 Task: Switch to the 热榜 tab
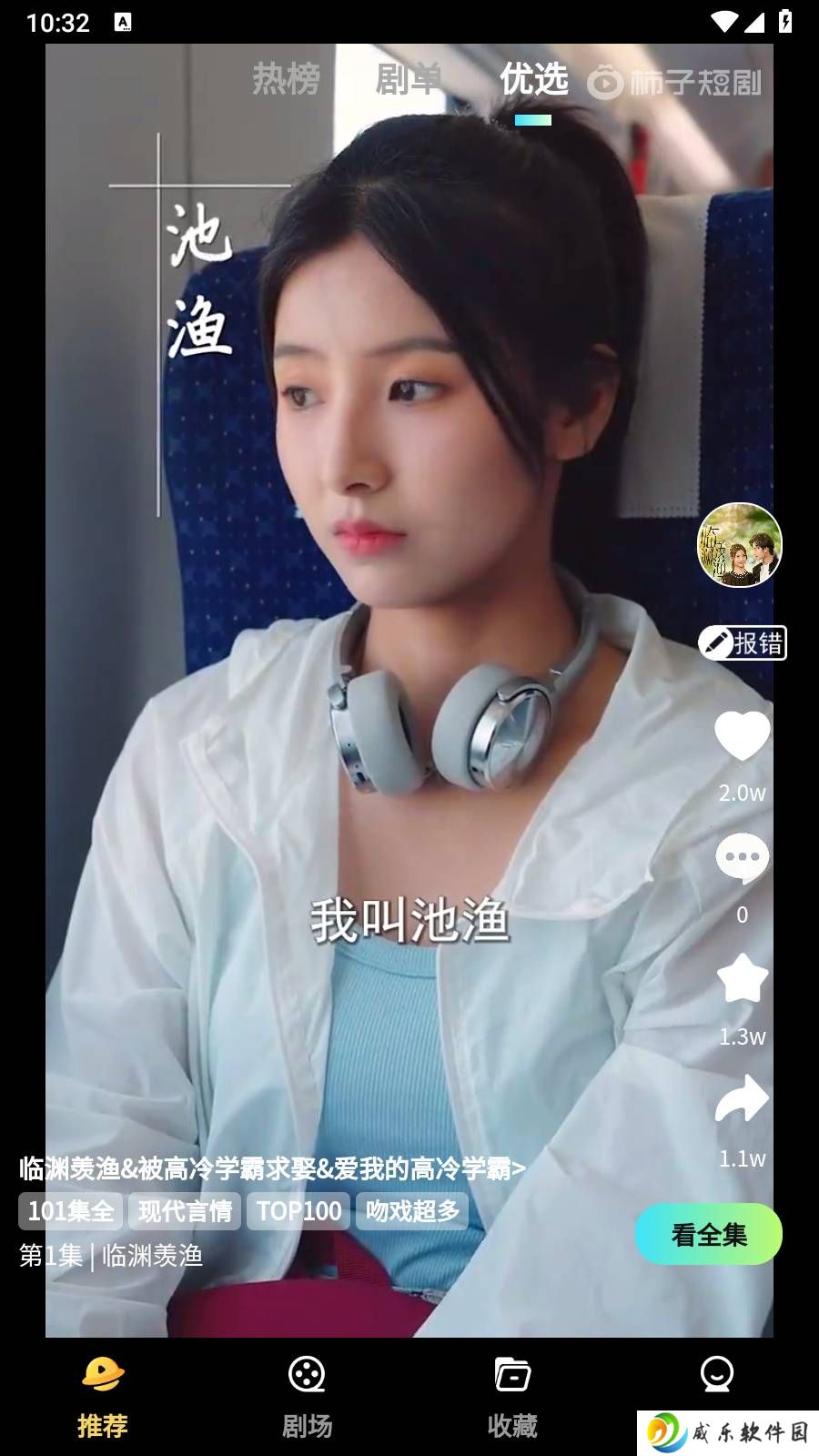coord(286,80)
